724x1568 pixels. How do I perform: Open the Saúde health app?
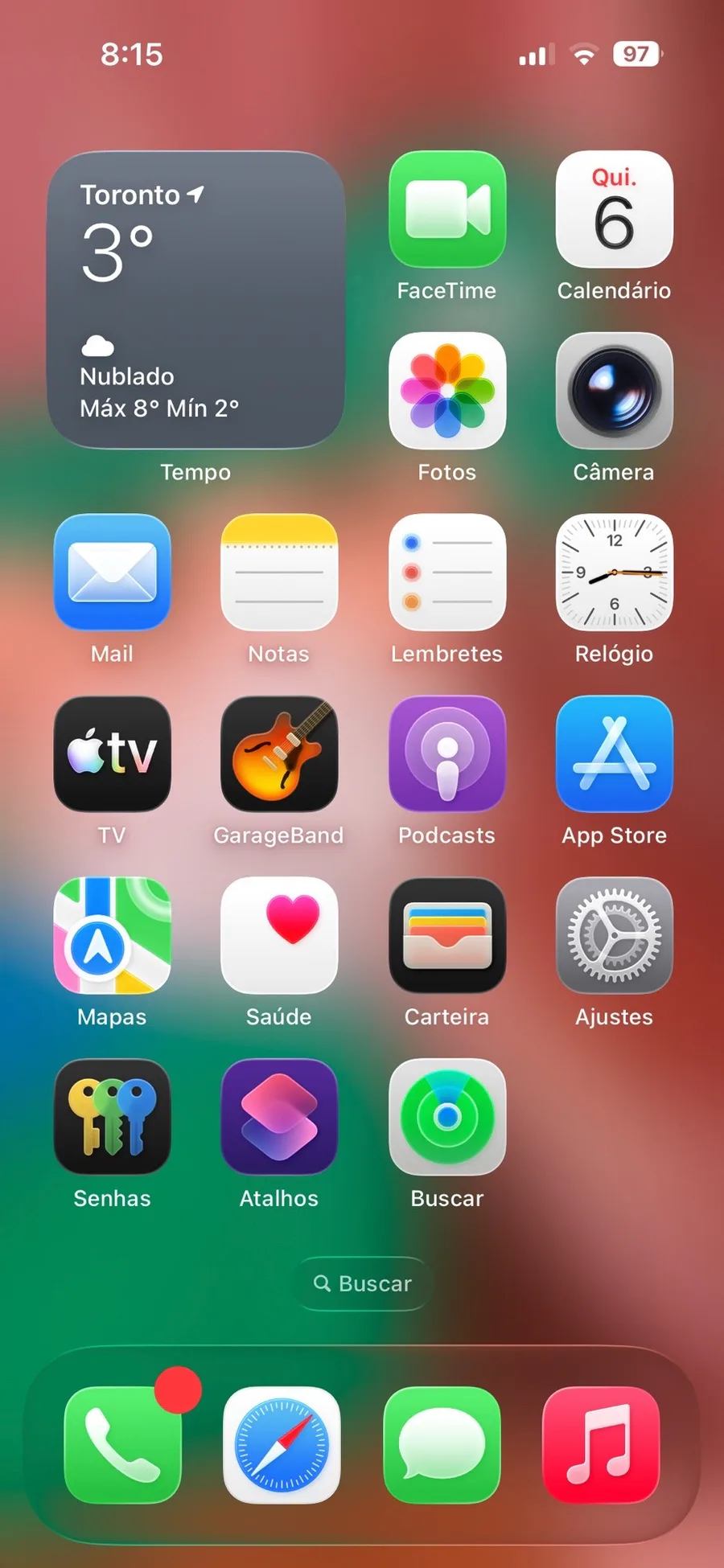(x=279, y=935)
